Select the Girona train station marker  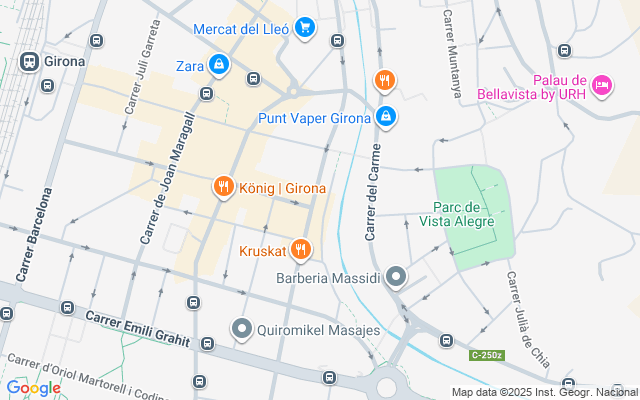(28, 61)
